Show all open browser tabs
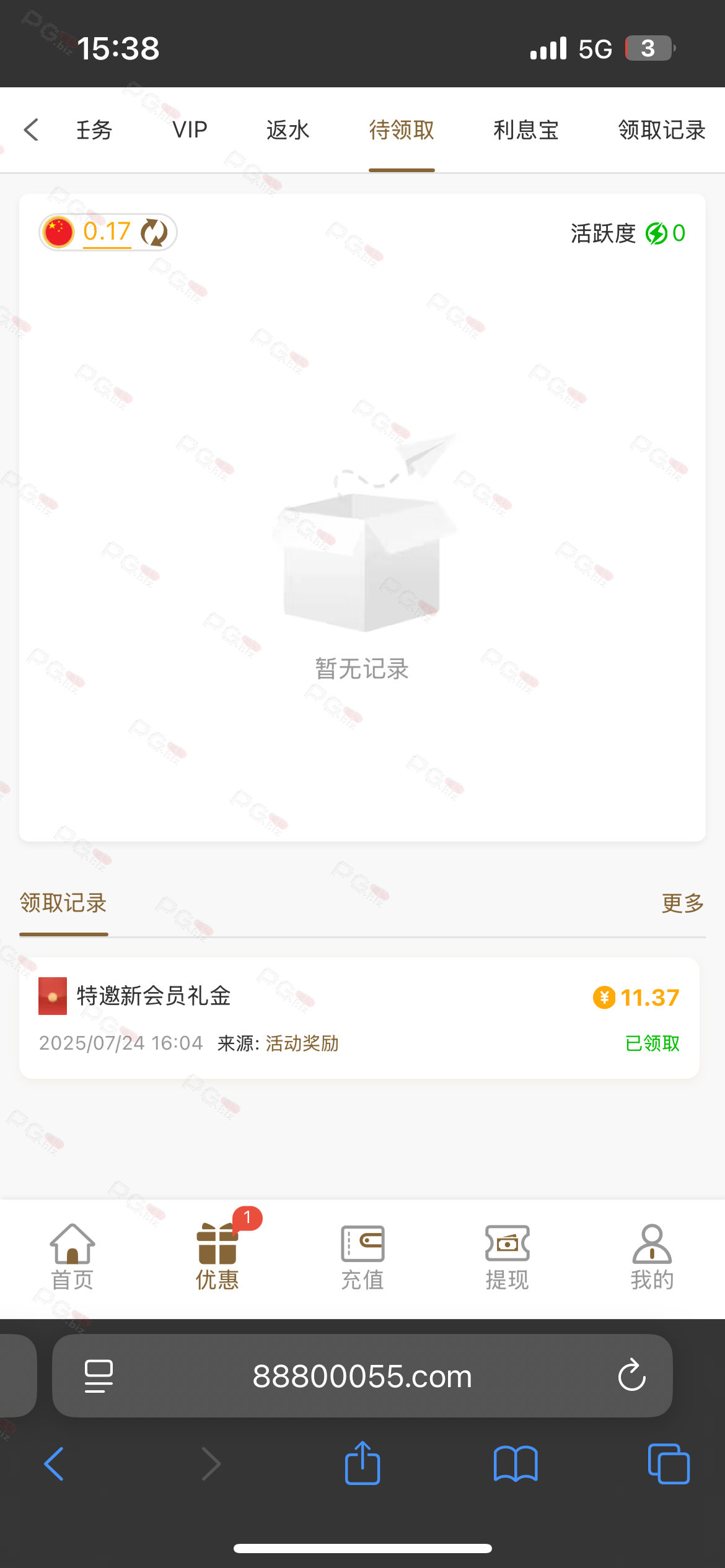 coord(668,1464)
